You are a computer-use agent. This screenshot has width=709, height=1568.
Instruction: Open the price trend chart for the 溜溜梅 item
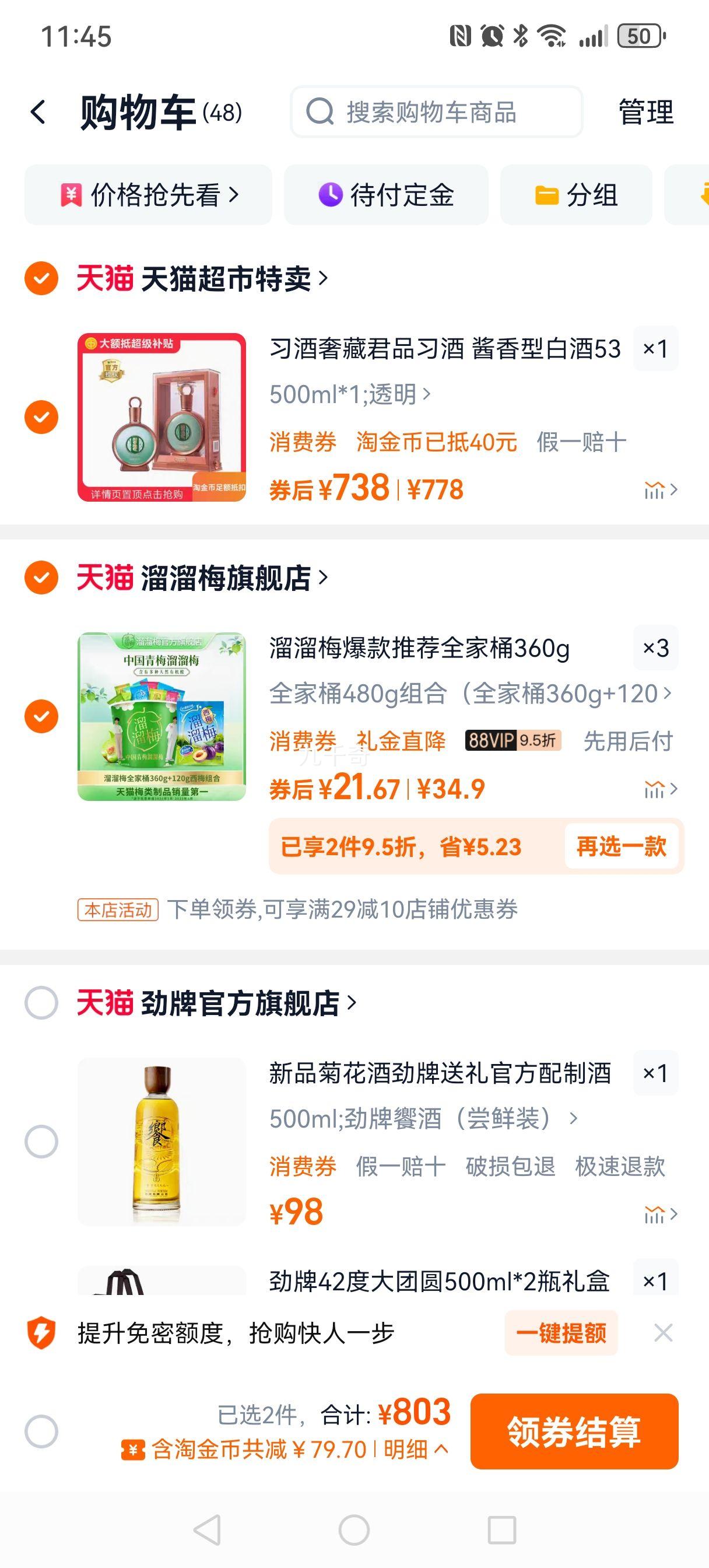(x=654, y=787)
